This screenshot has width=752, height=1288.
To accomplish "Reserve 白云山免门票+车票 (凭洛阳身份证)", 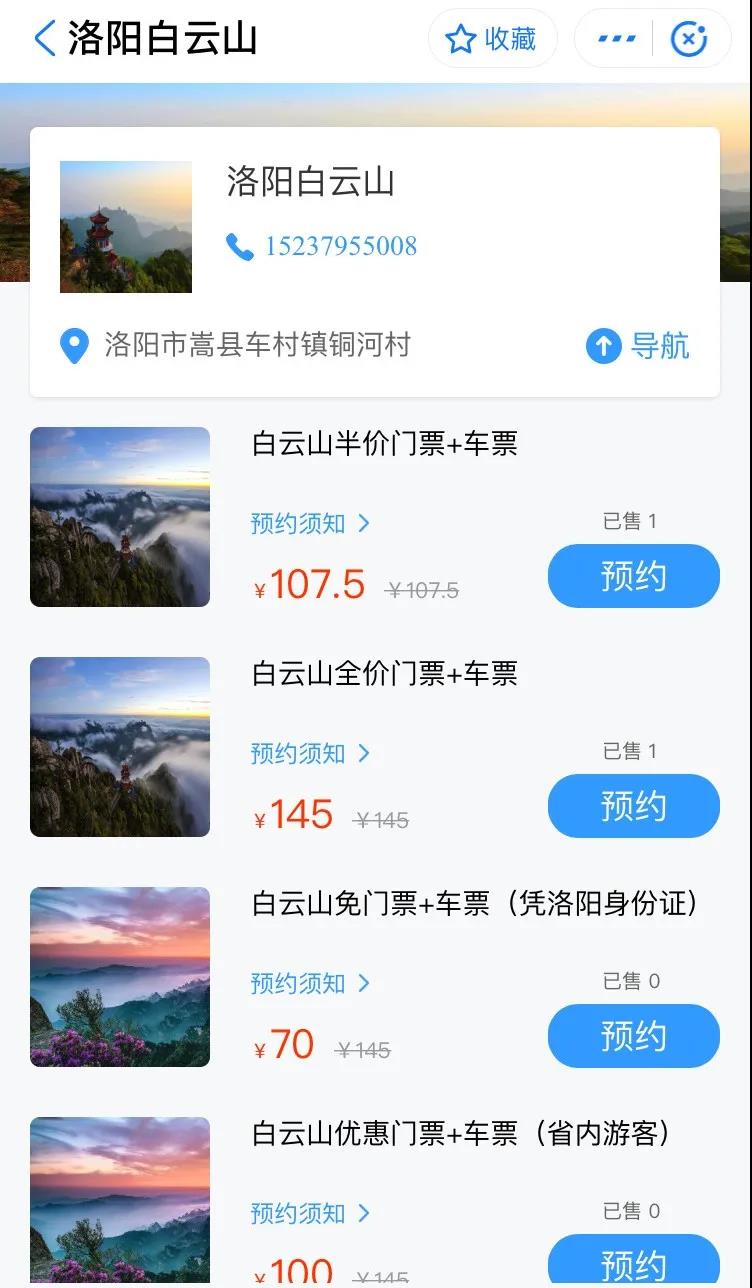I will click(633, 1036).
